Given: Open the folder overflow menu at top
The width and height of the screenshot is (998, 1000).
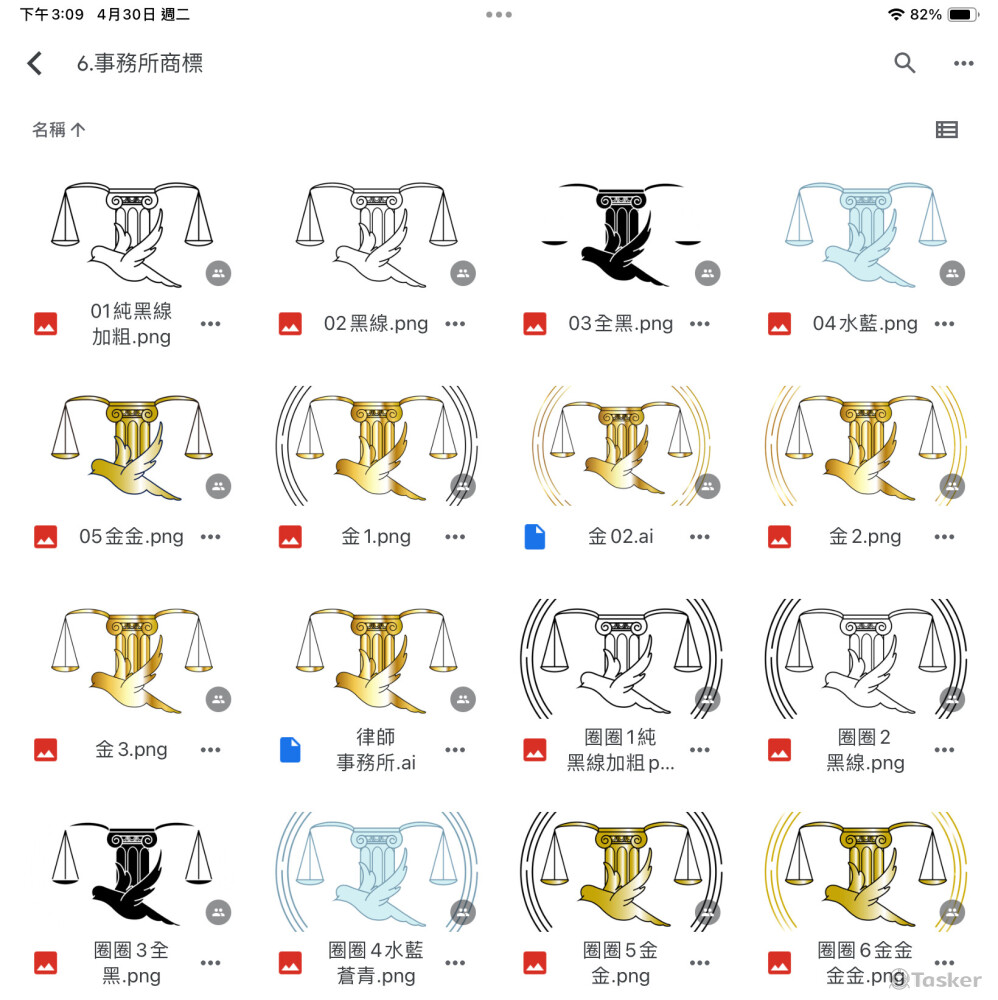Looking at the screenshot, I should coord(963,64).
